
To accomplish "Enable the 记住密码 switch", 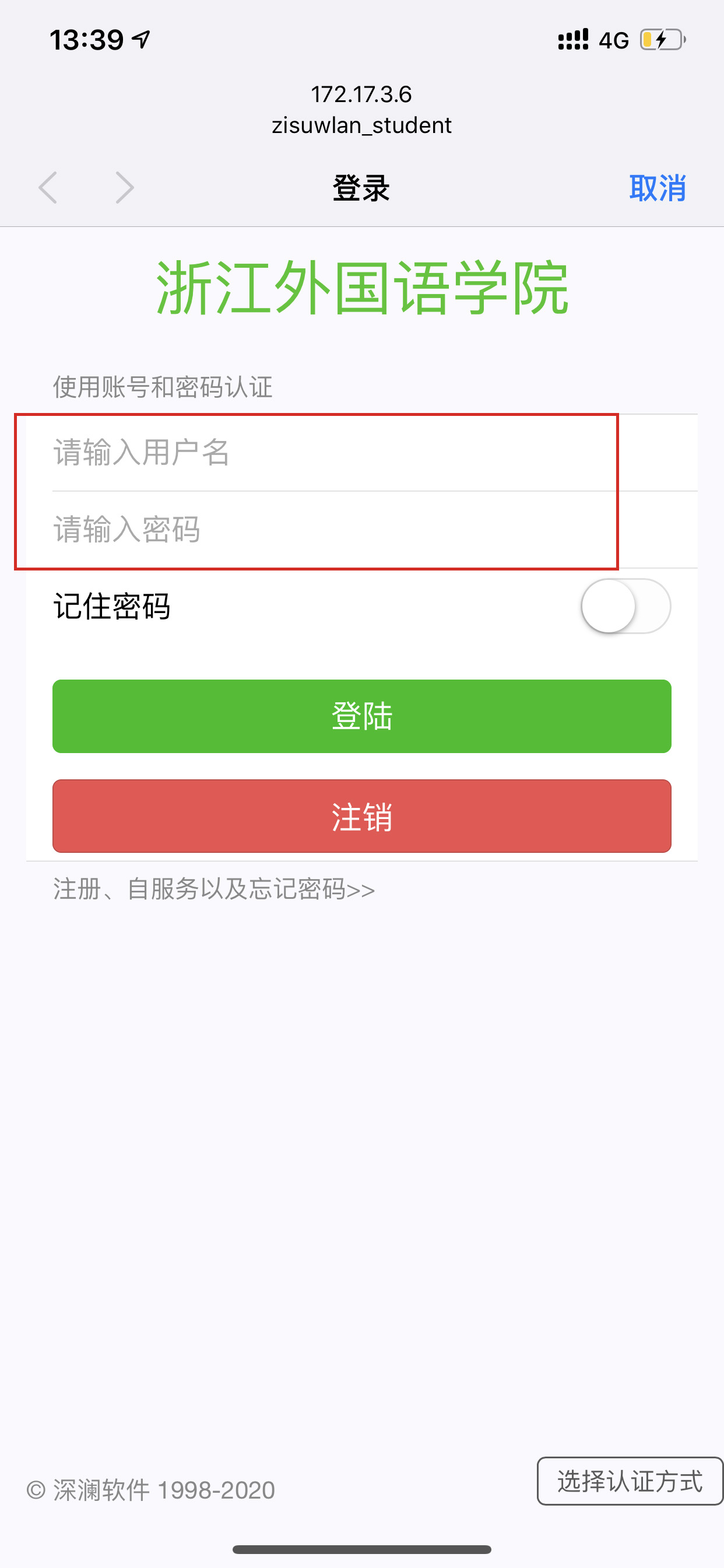I will coord(626,606).
